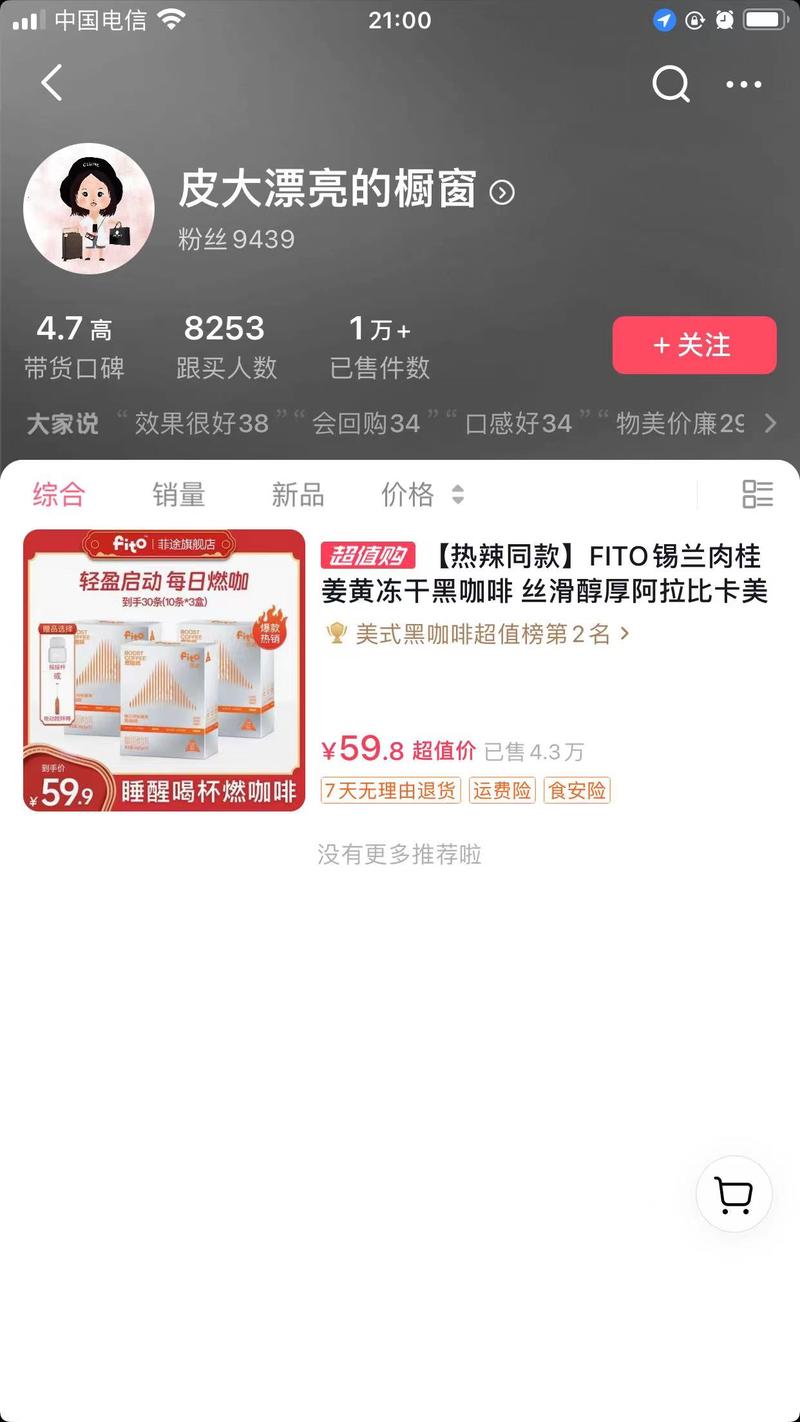This screenshot has height=1422, width=800.
Task: Open the floating shopping cart
Action: tap(734, 1194)
